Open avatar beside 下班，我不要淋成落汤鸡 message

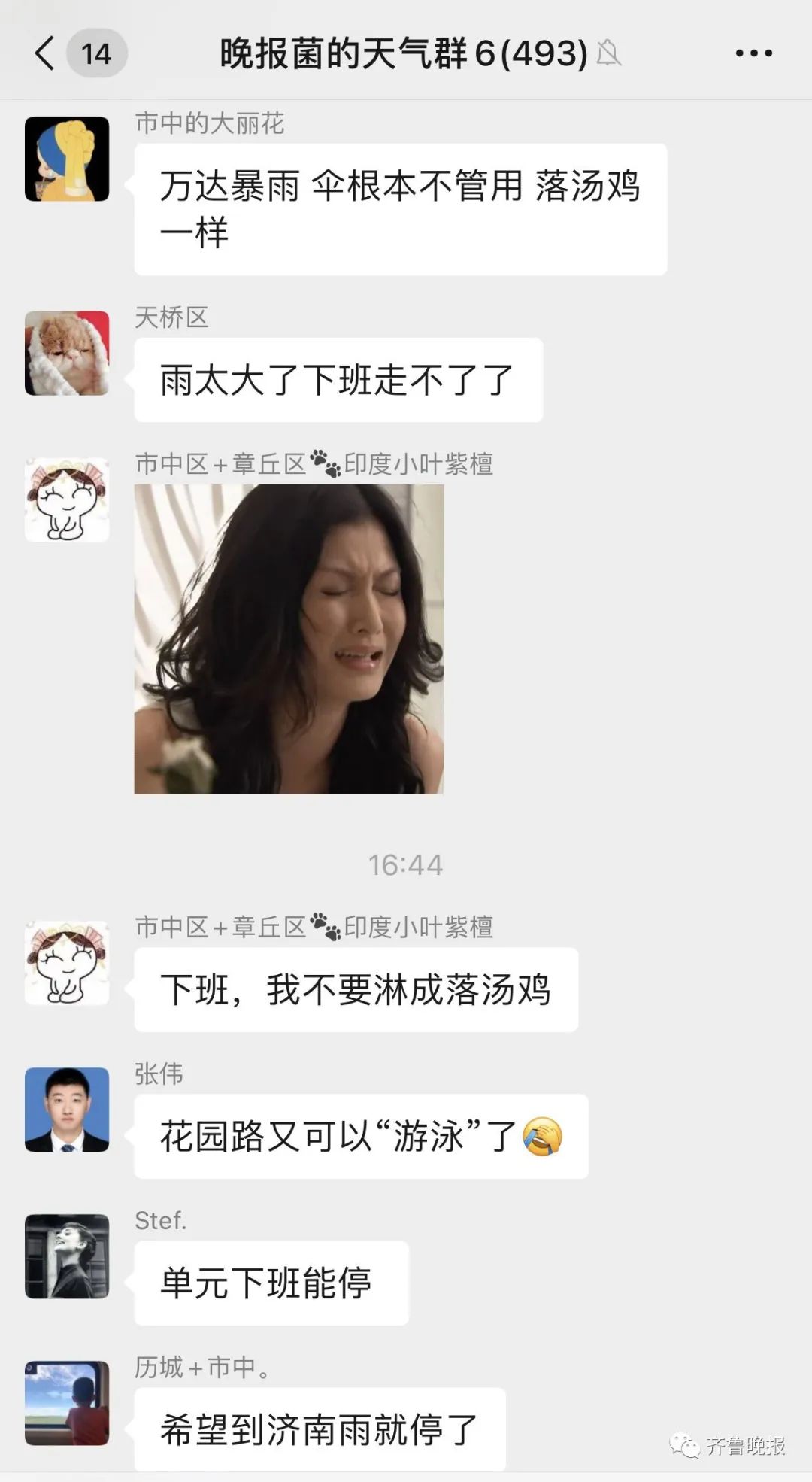click(67, 962)
